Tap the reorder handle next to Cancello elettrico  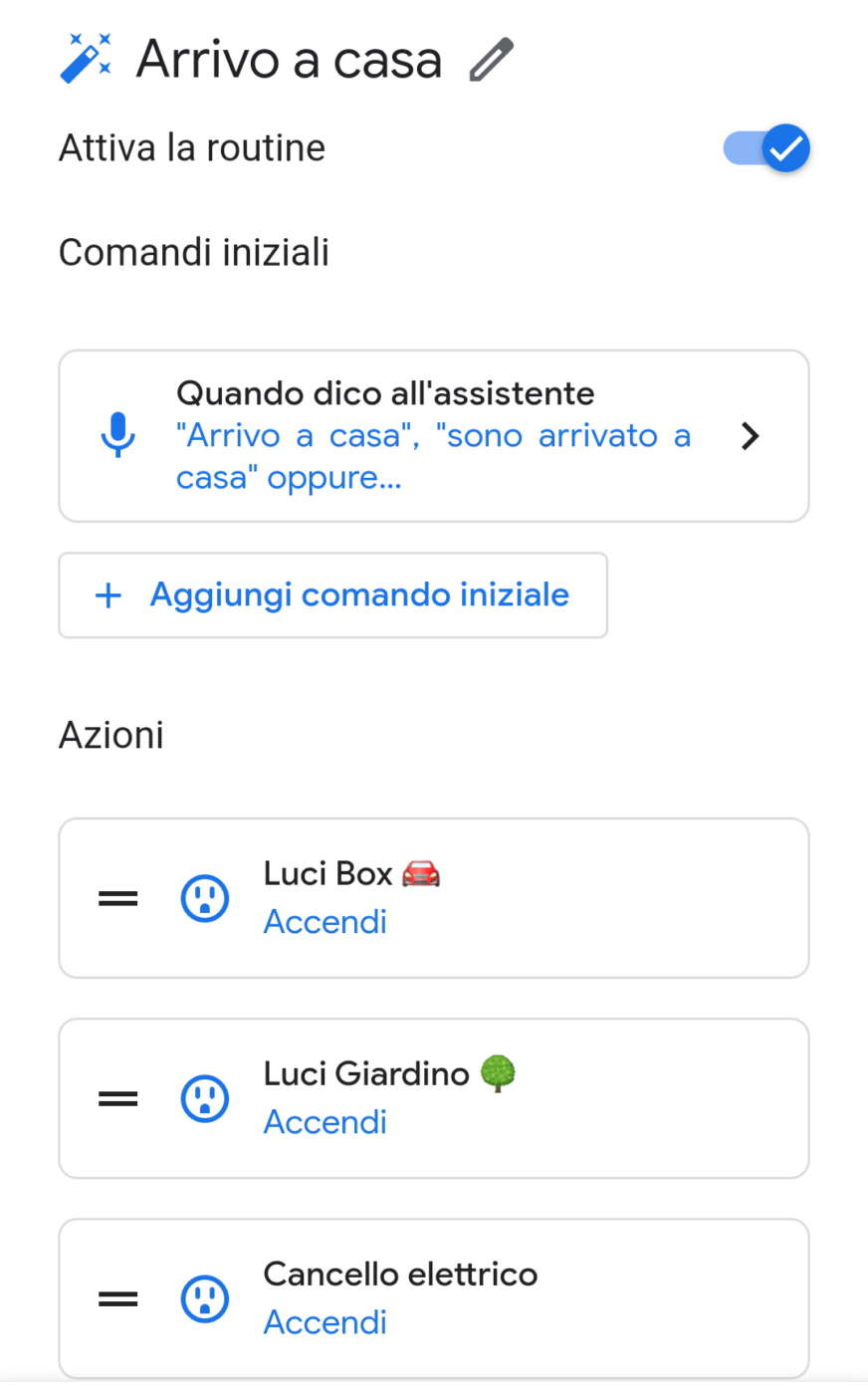pos(117,1298)
